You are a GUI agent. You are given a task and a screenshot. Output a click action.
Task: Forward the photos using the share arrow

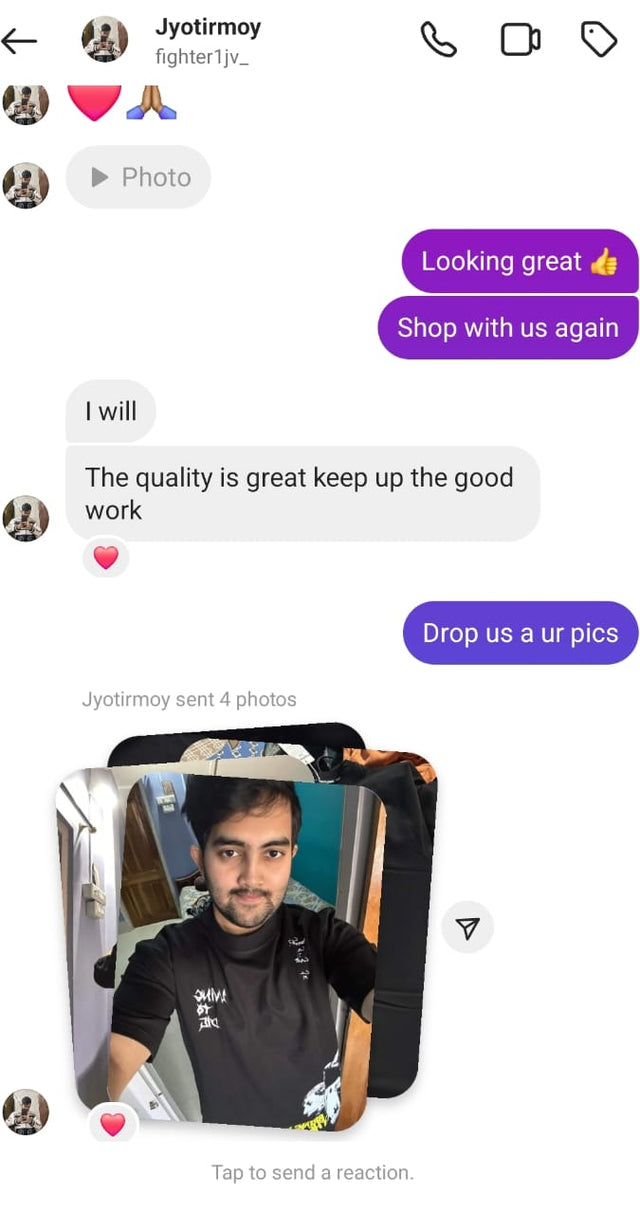click(467, 929)
